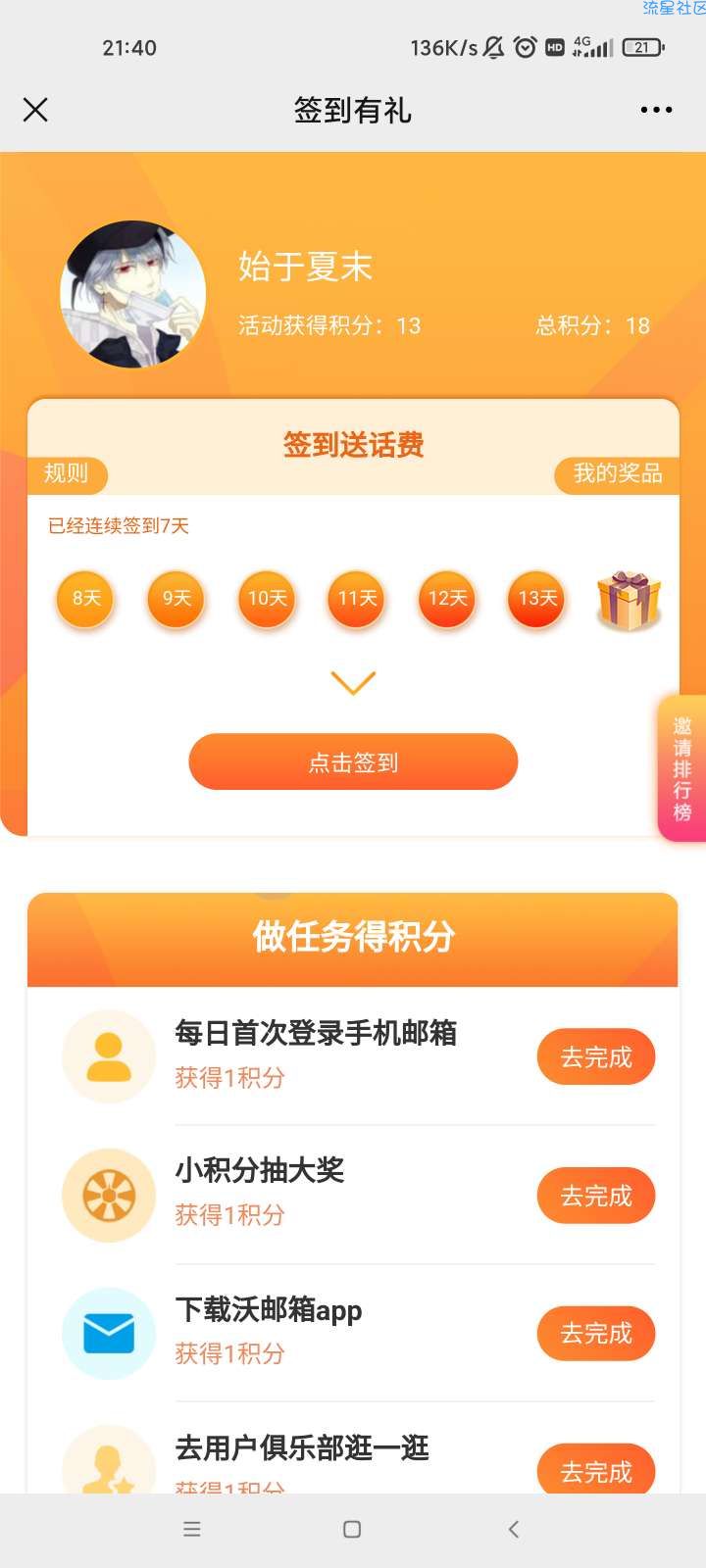Start the 去用户俱乐部逛一逛 task
The height and width of the screenshot is (1568, 706).
click(x=595, y=1470)
